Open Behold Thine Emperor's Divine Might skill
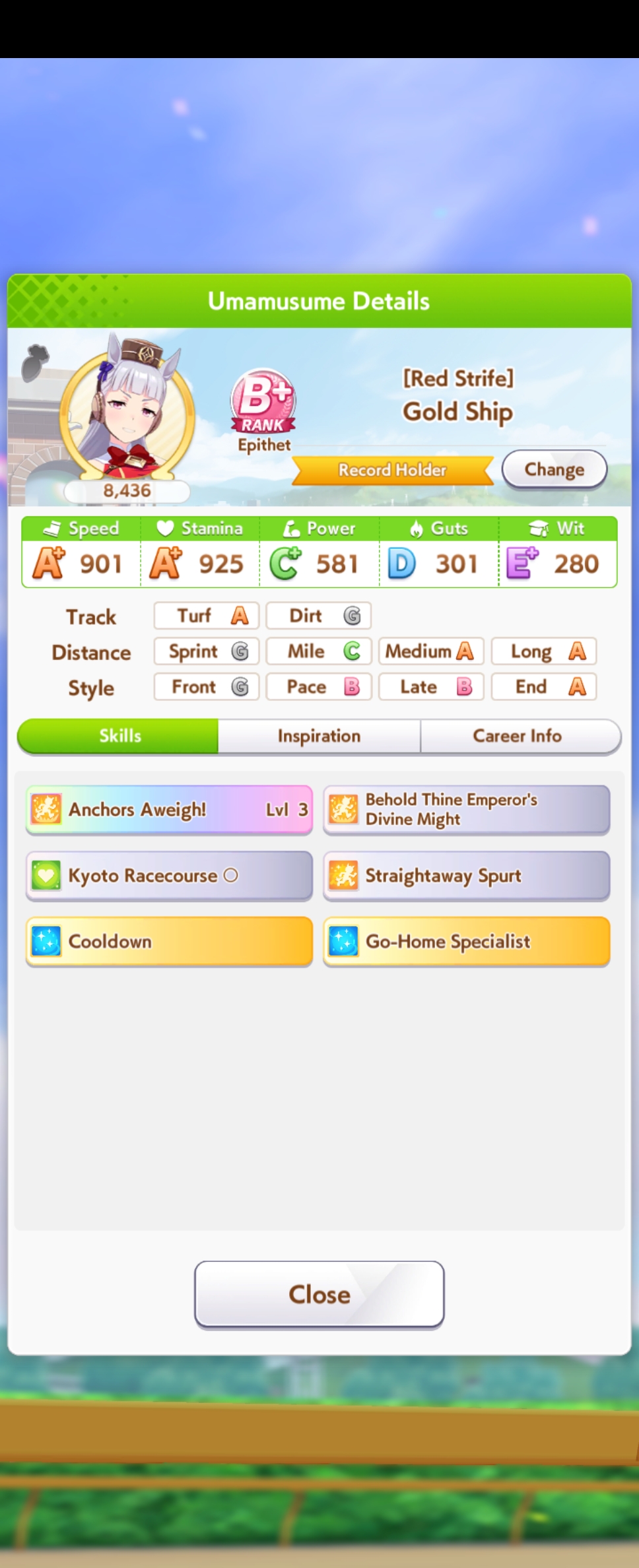Viewport: 639px width, 1568px height. pyautogui.click(x=466, y=810)
